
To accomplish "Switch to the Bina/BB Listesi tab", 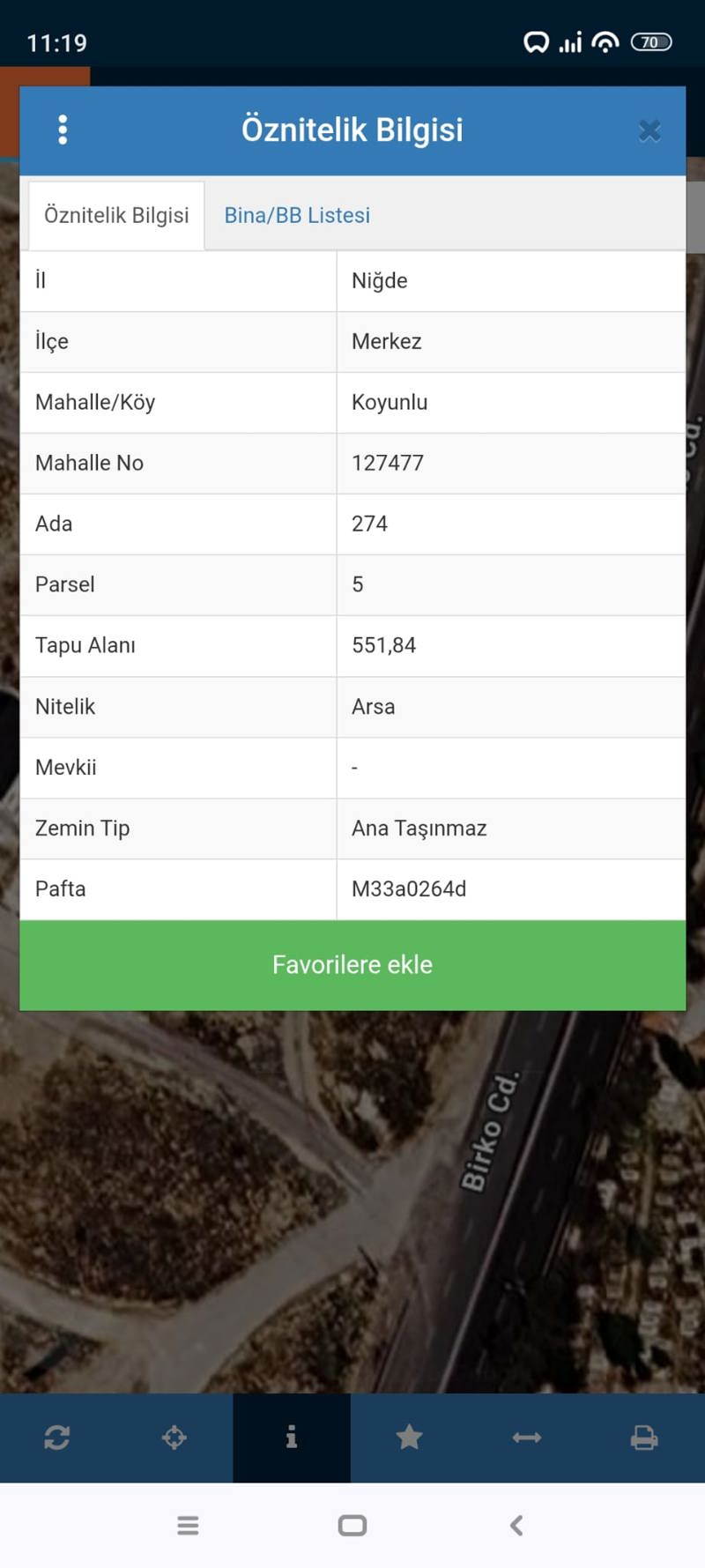I will click(x=297, y=215).
